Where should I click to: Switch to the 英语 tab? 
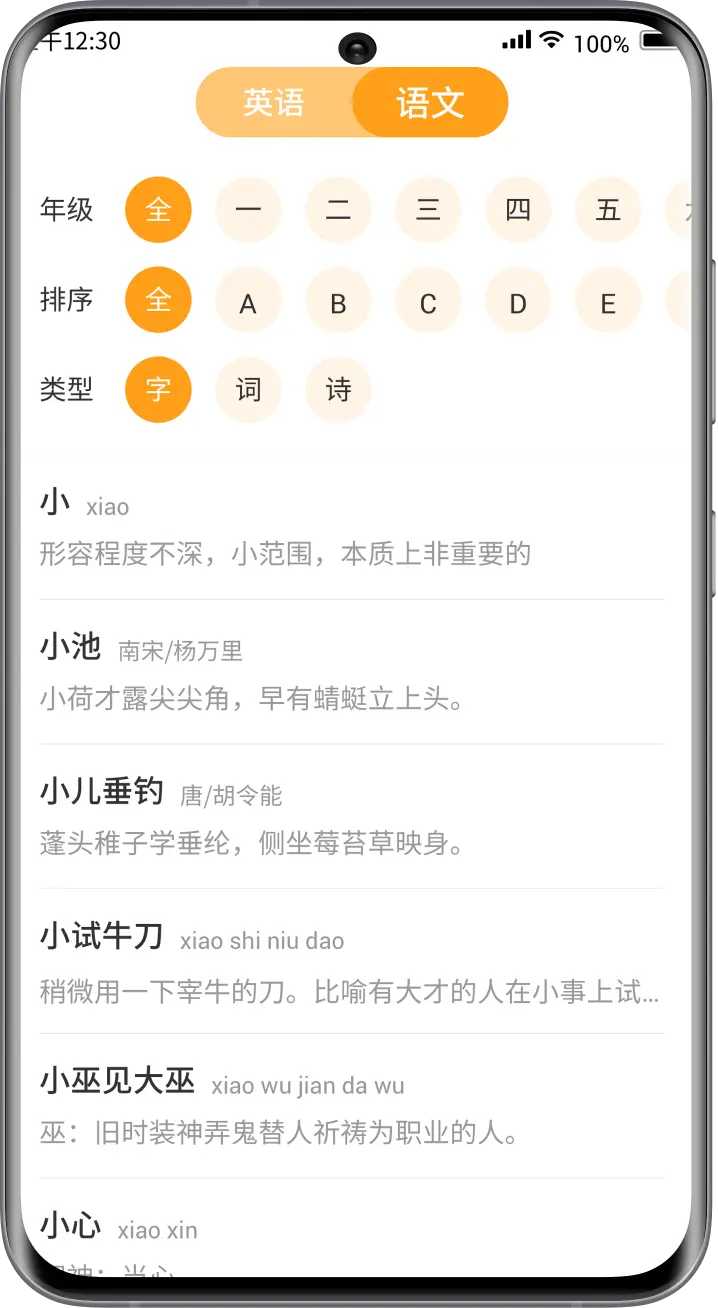(274, 102)
